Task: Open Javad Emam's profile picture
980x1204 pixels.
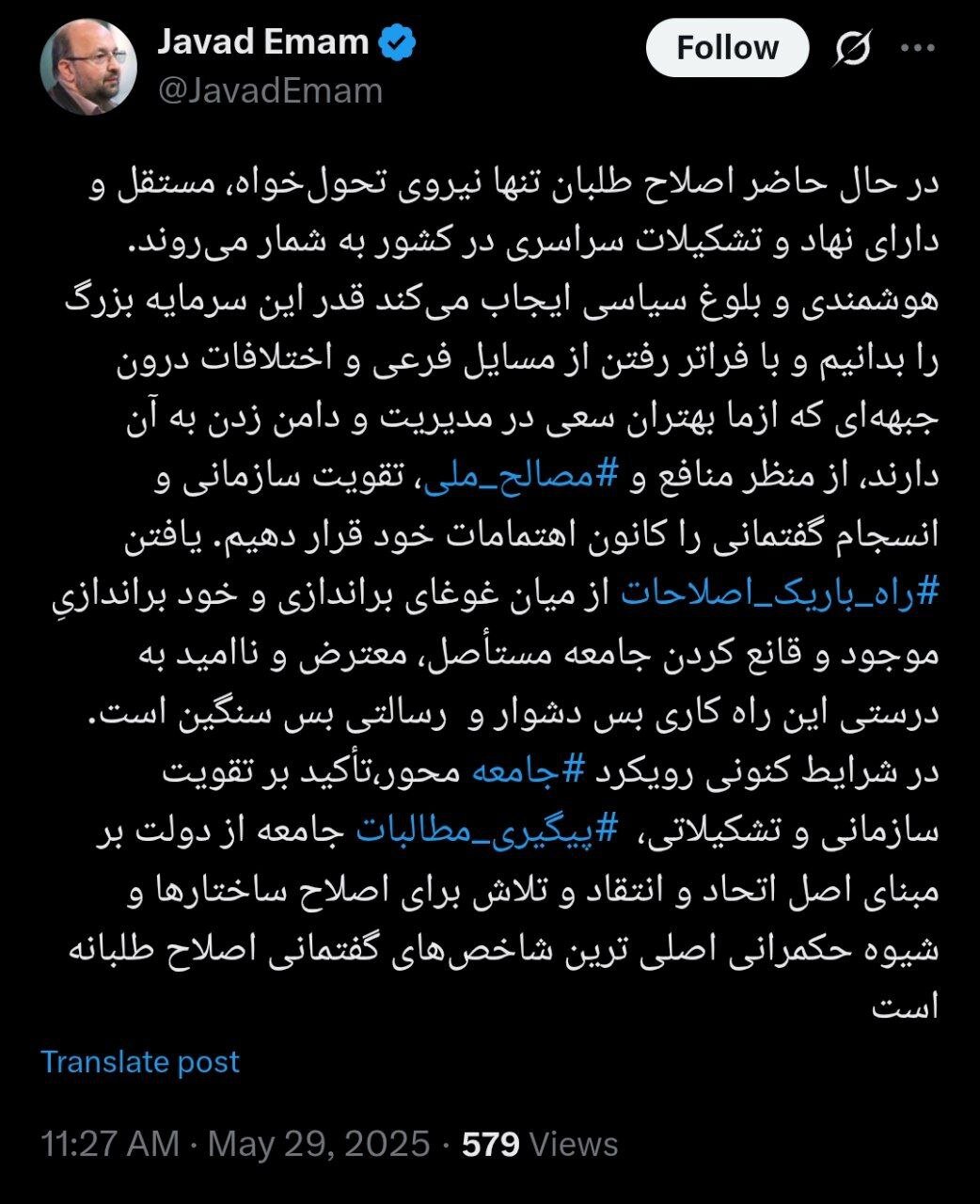Action: (87, 67)
